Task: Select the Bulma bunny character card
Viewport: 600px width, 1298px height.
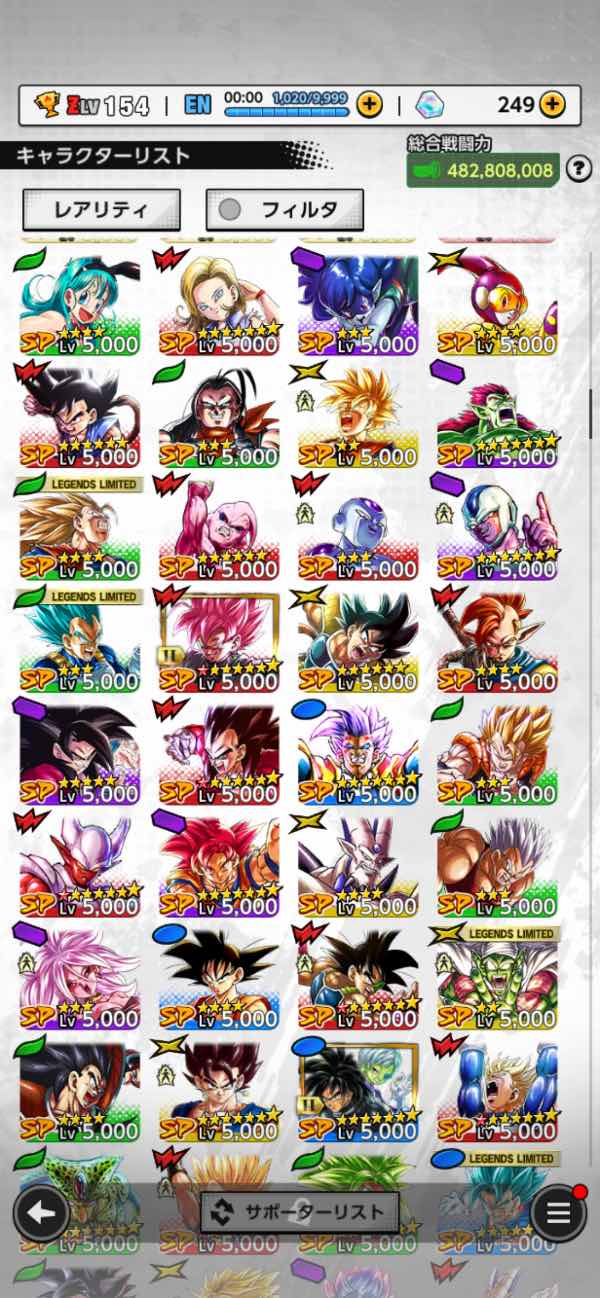Action: pos(80,305)
